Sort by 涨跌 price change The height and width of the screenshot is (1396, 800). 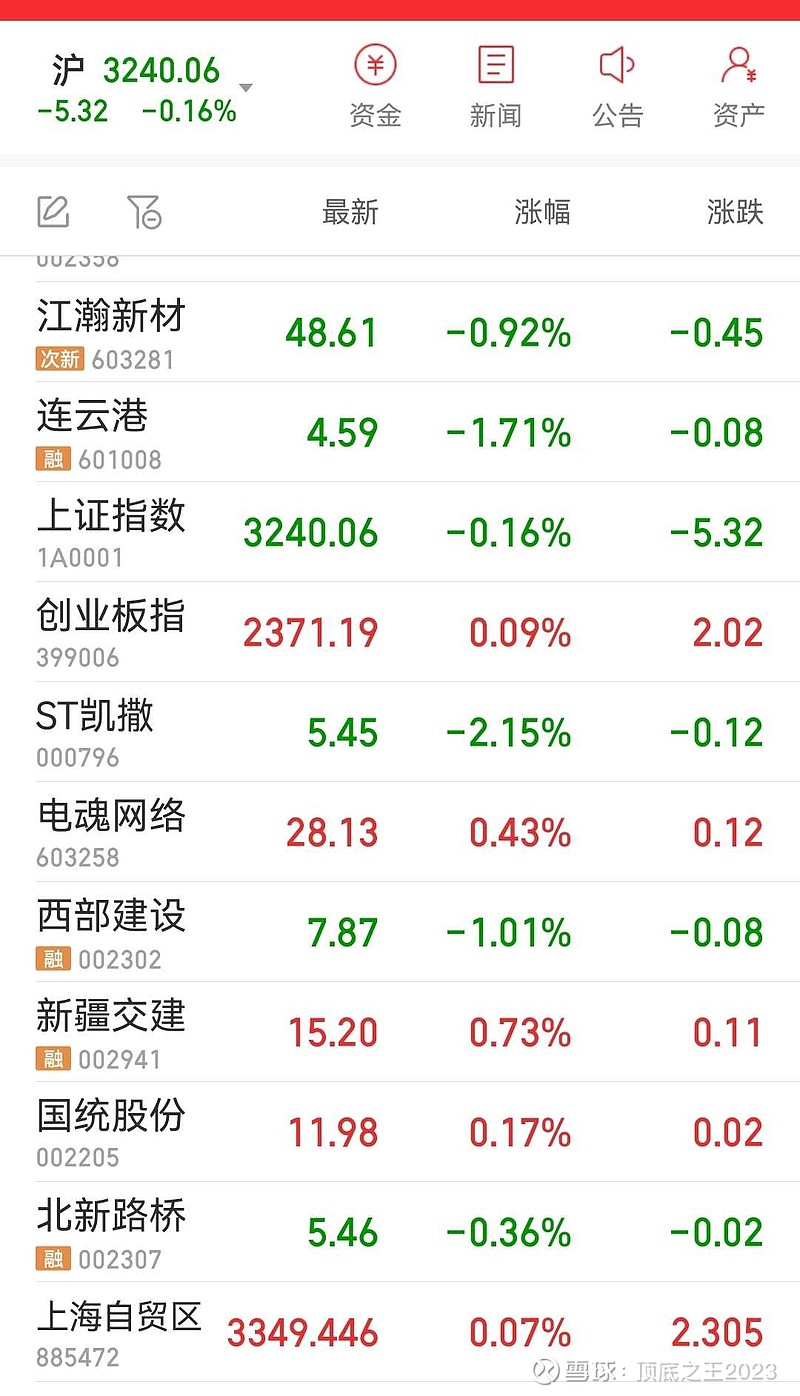(x=735, y=212)
